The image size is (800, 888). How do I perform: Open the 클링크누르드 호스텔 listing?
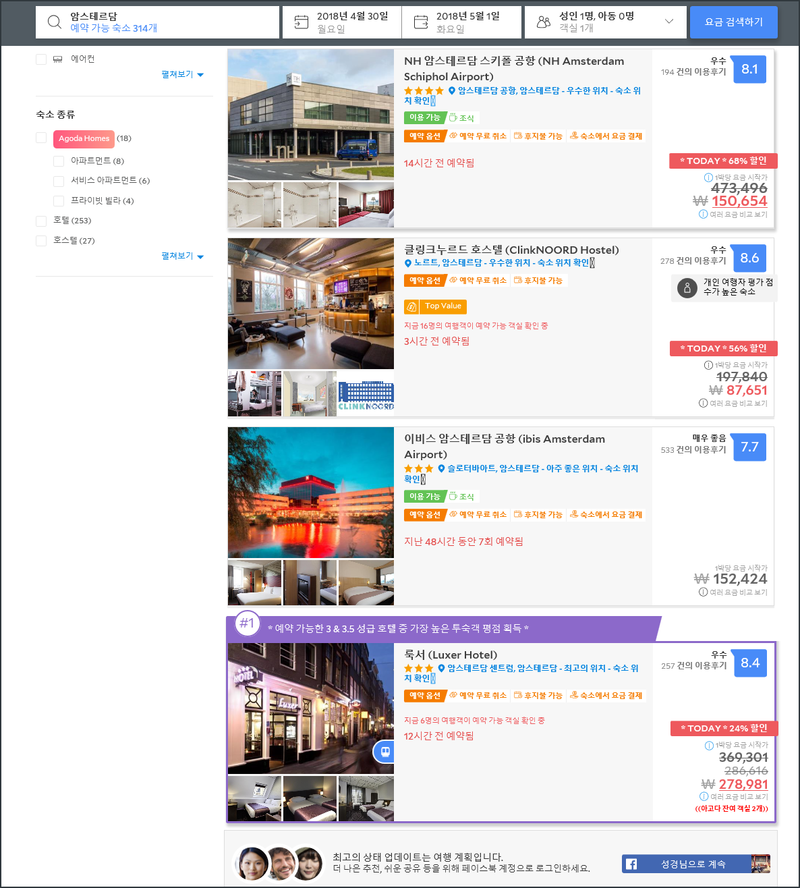point(511,250)
